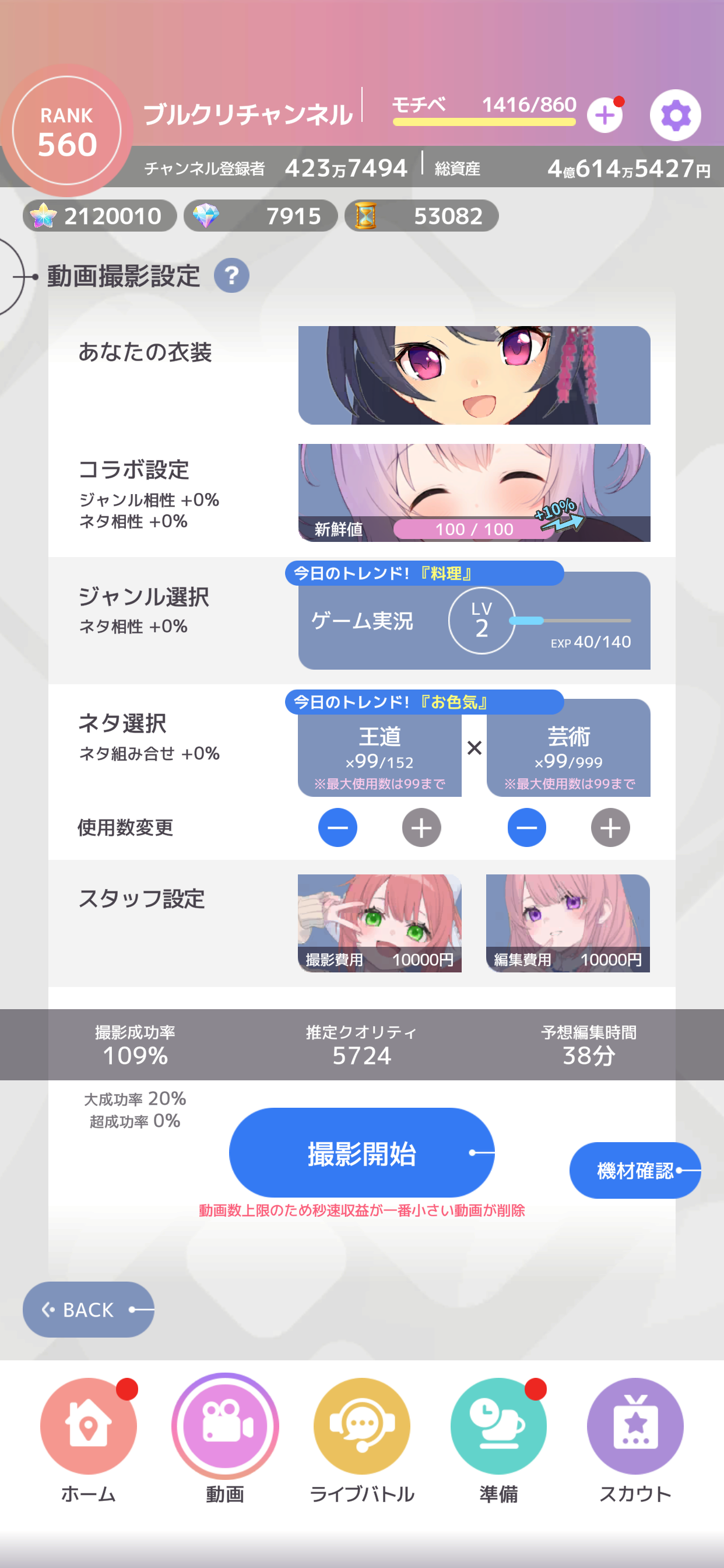This screenshot has width=724, height=1568.
Task: Increase the 王道 usage count
Action: (x=421, y=827)
